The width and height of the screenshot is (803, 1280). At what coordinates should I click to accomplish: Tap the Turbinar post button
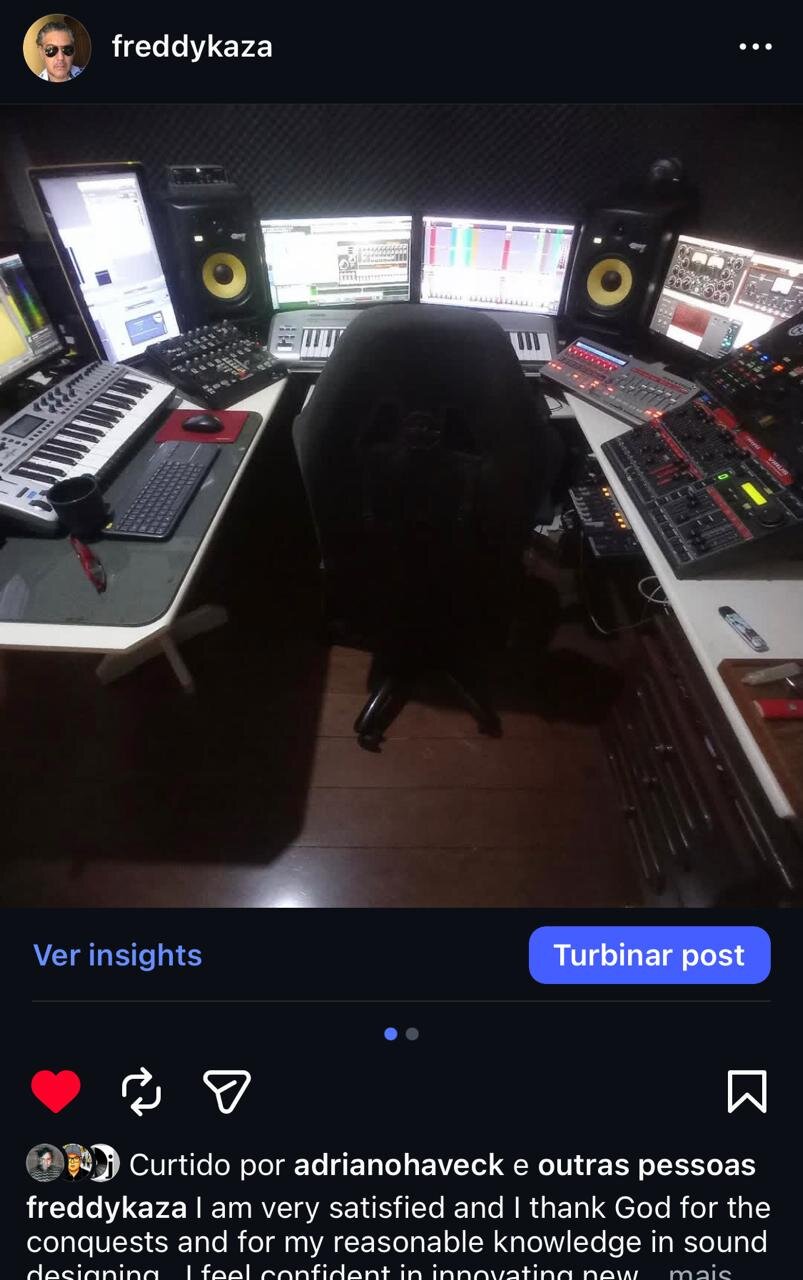[x=649, y=955]
